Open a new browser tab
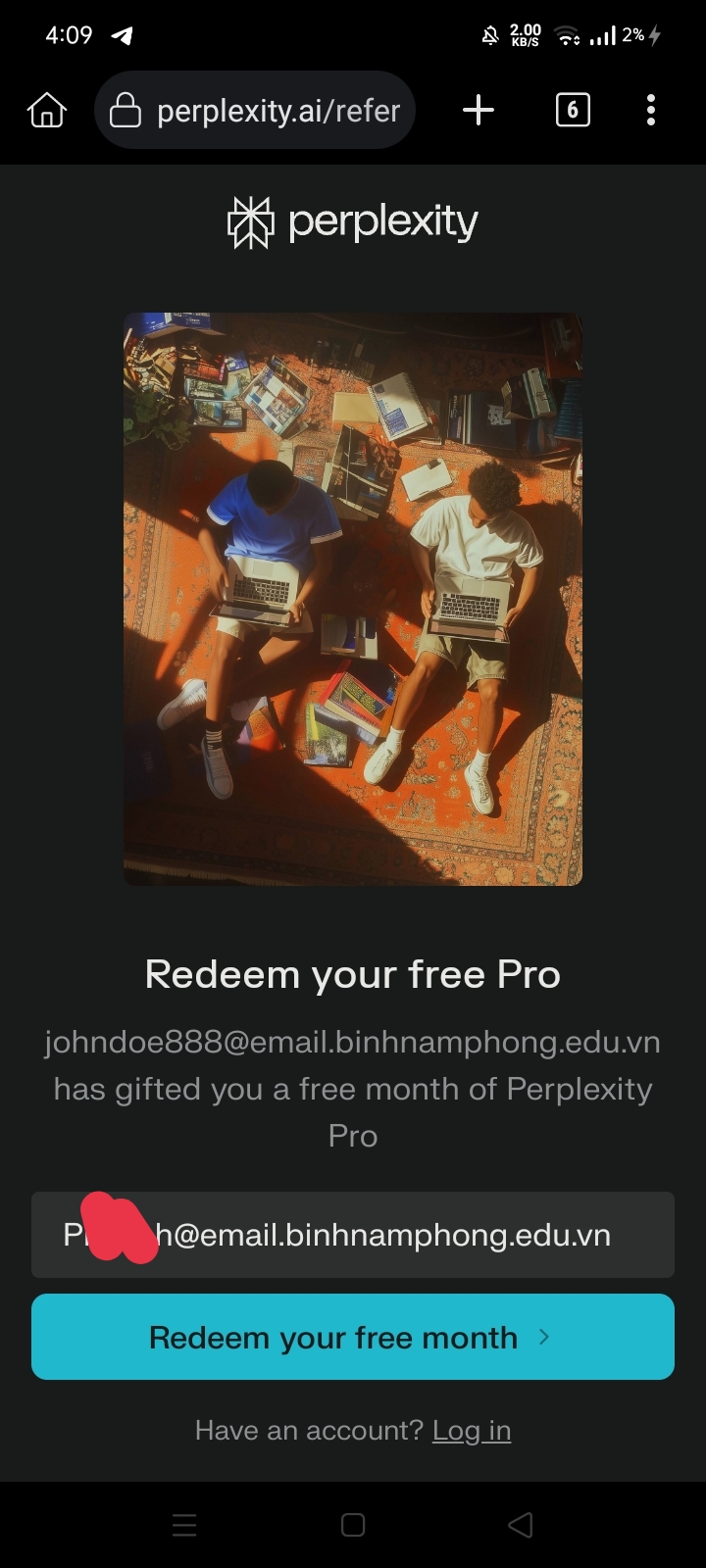Screen dimensions: 706x1568 tap(479, 110)
